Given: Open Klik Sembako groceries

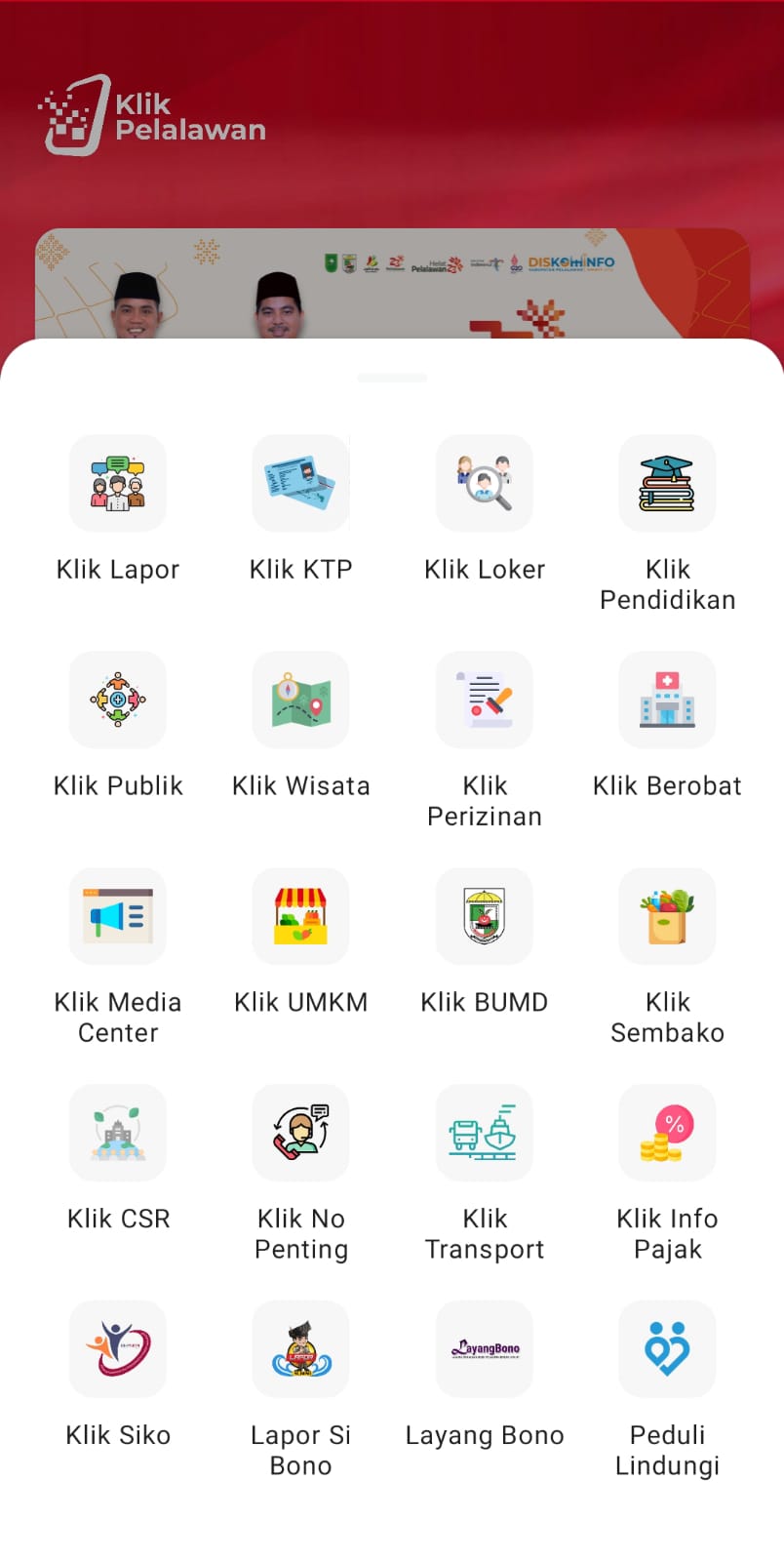Looking at the screenshot, I should point(668,917).
